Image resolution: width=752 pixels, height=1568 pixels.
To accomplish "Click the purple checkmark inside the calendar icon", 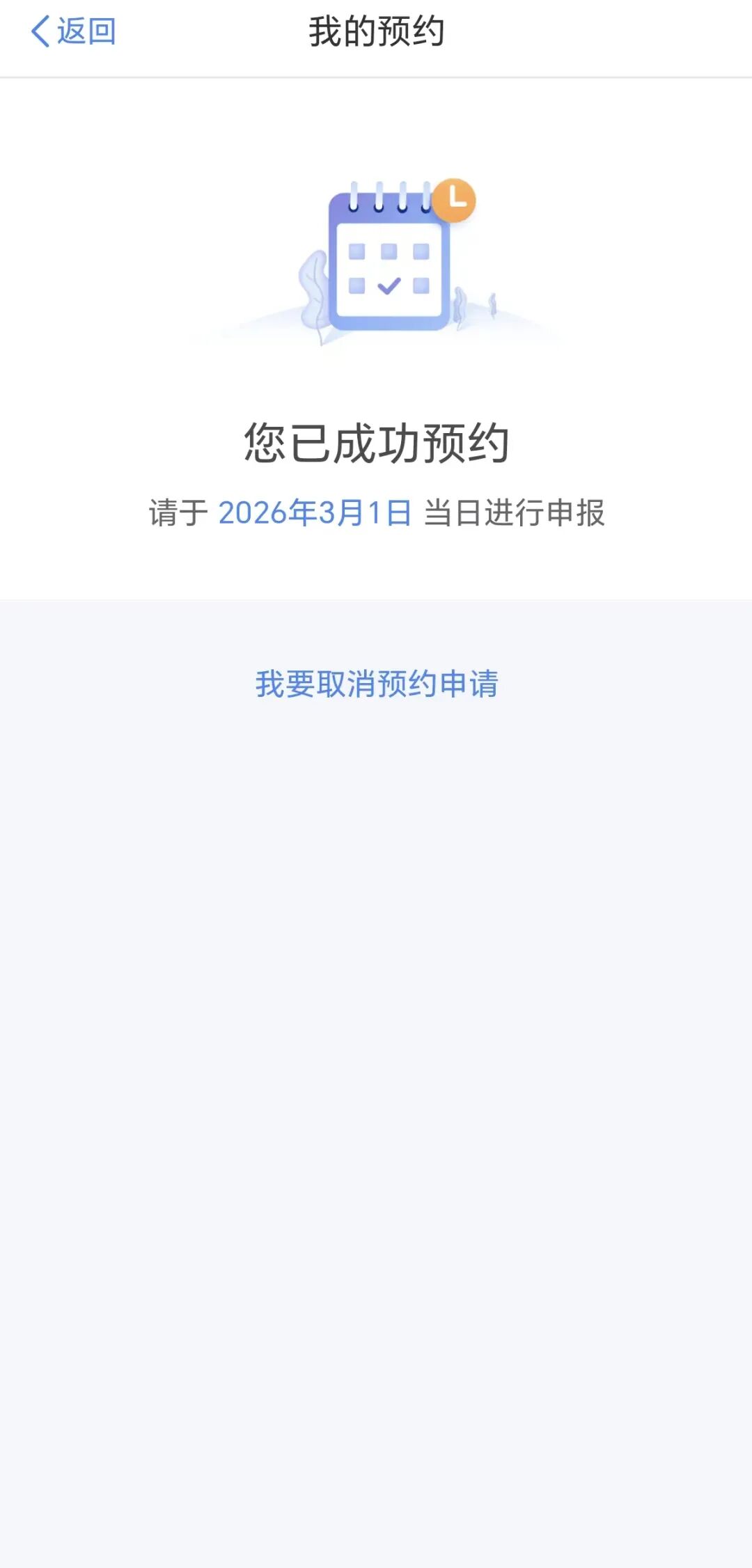I will 390,284.
